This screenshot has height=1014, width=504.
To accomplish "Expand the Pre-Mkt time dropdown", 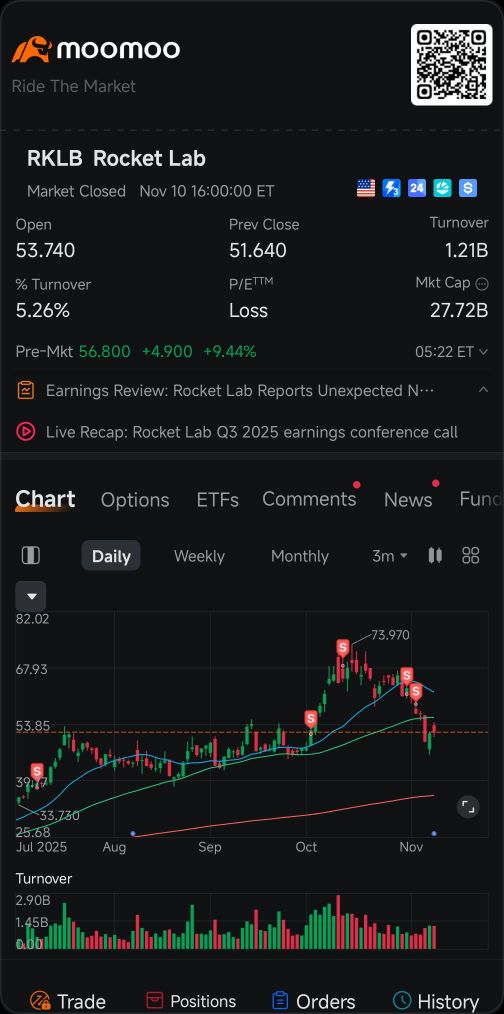I will pos(452,352).
